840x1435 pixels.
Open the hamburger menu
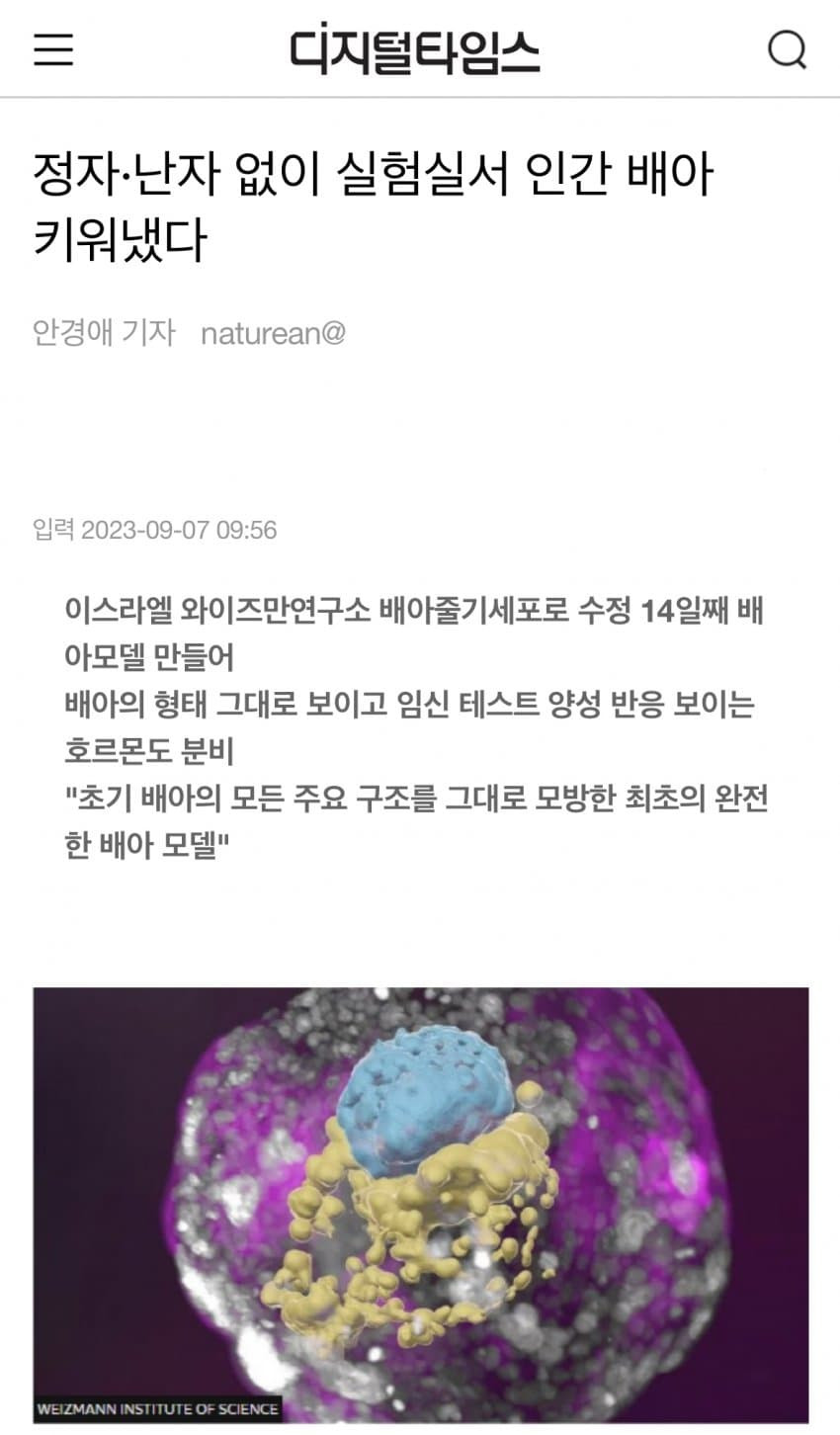(x=53, y=48)
